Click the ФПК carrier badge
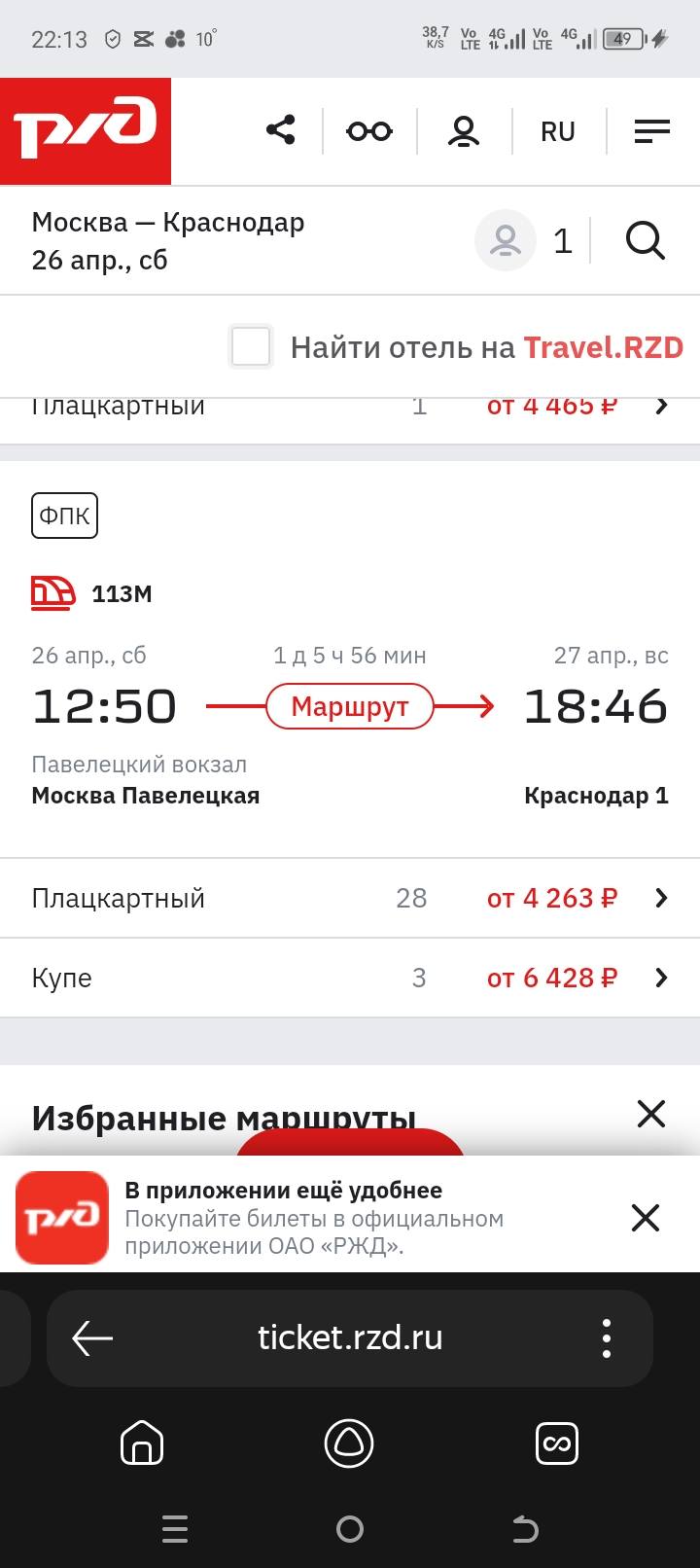Viewport: 700px width, 1568px height. pyautogui.click(x=64, y=515)
